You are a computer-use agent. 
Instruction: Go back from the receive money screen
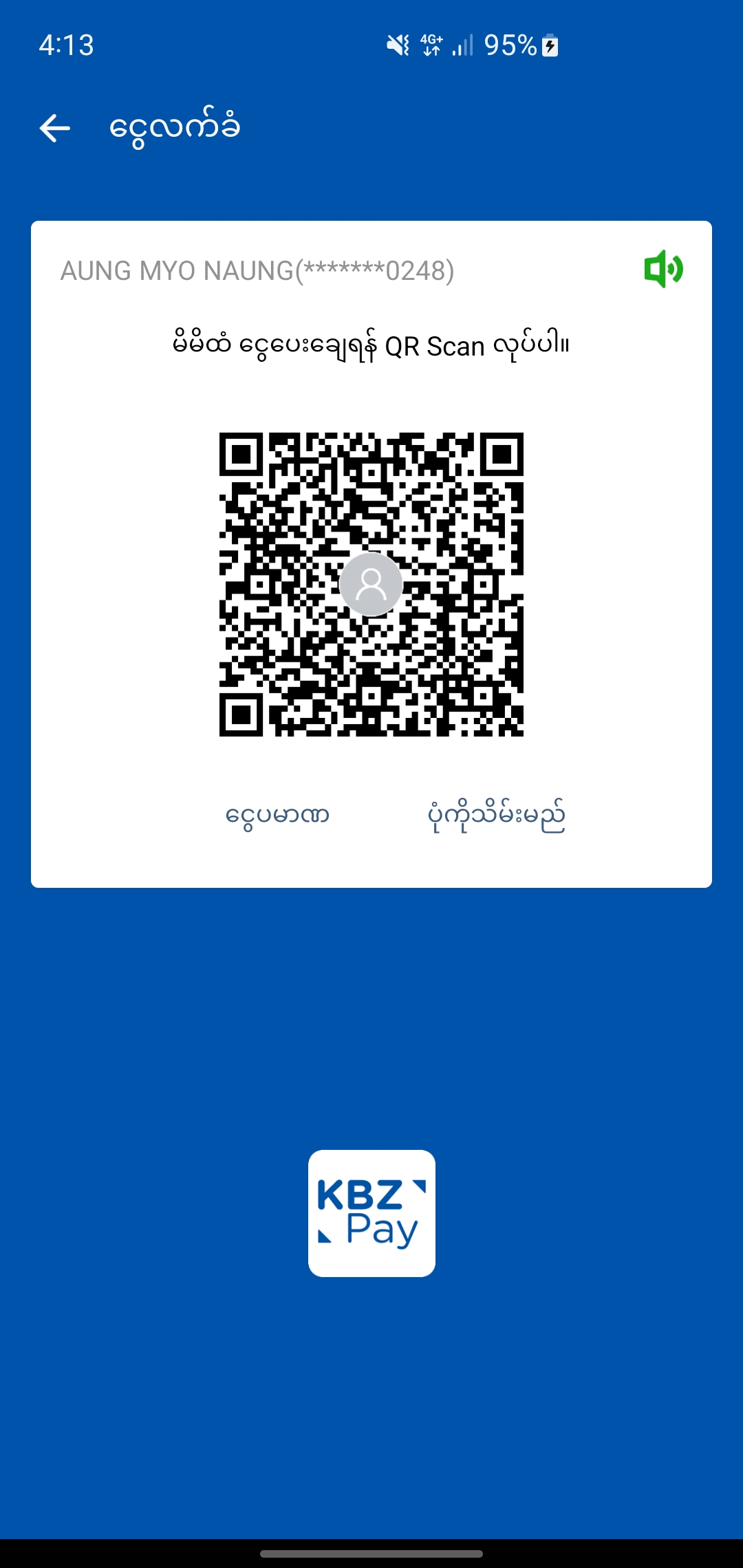(55, 128)
